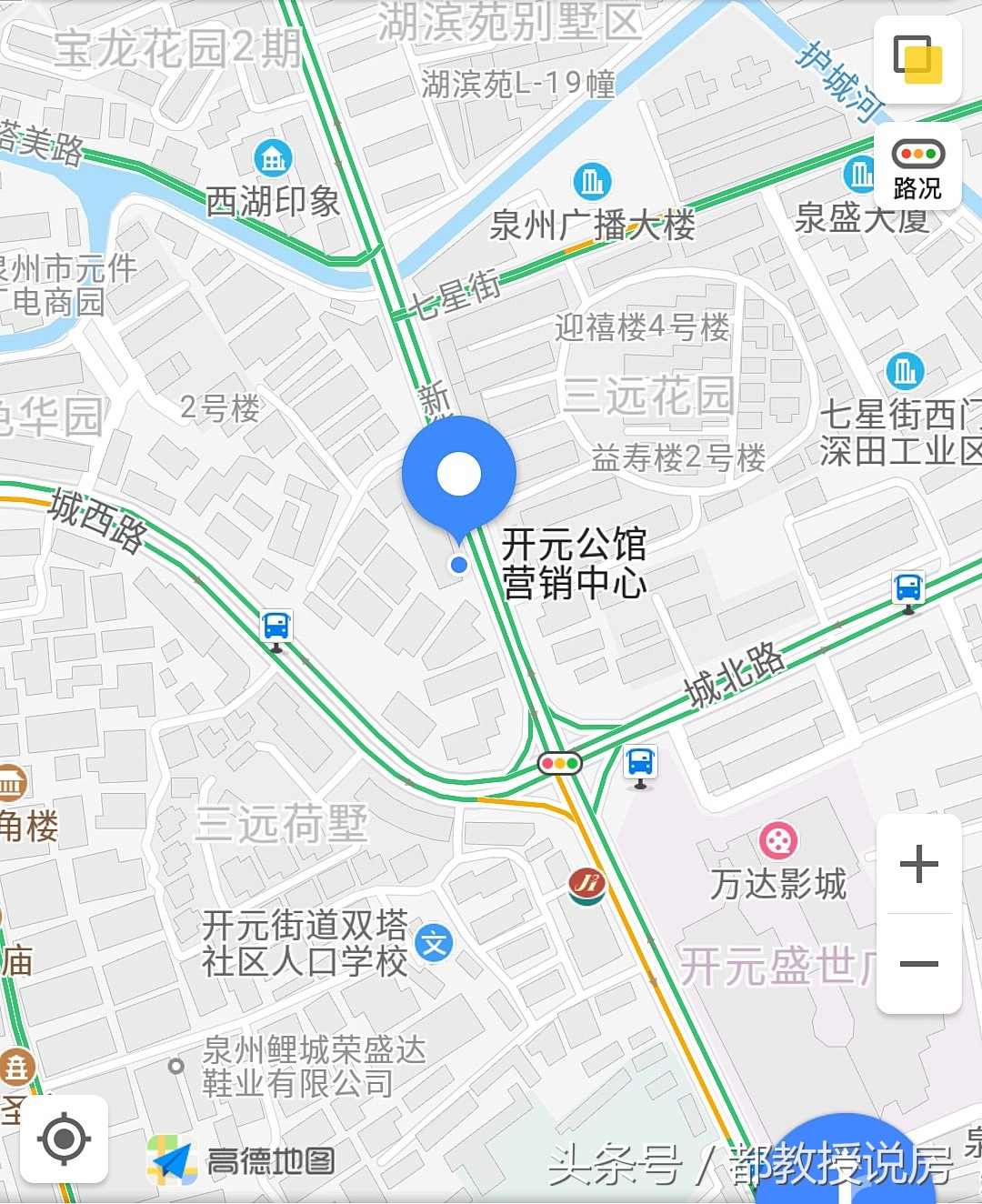Image resolution: width=982 pixels, height=1204 pixels.
Task: Tap the bus stop icon on 城西路
Action: (x=276, y=626)
